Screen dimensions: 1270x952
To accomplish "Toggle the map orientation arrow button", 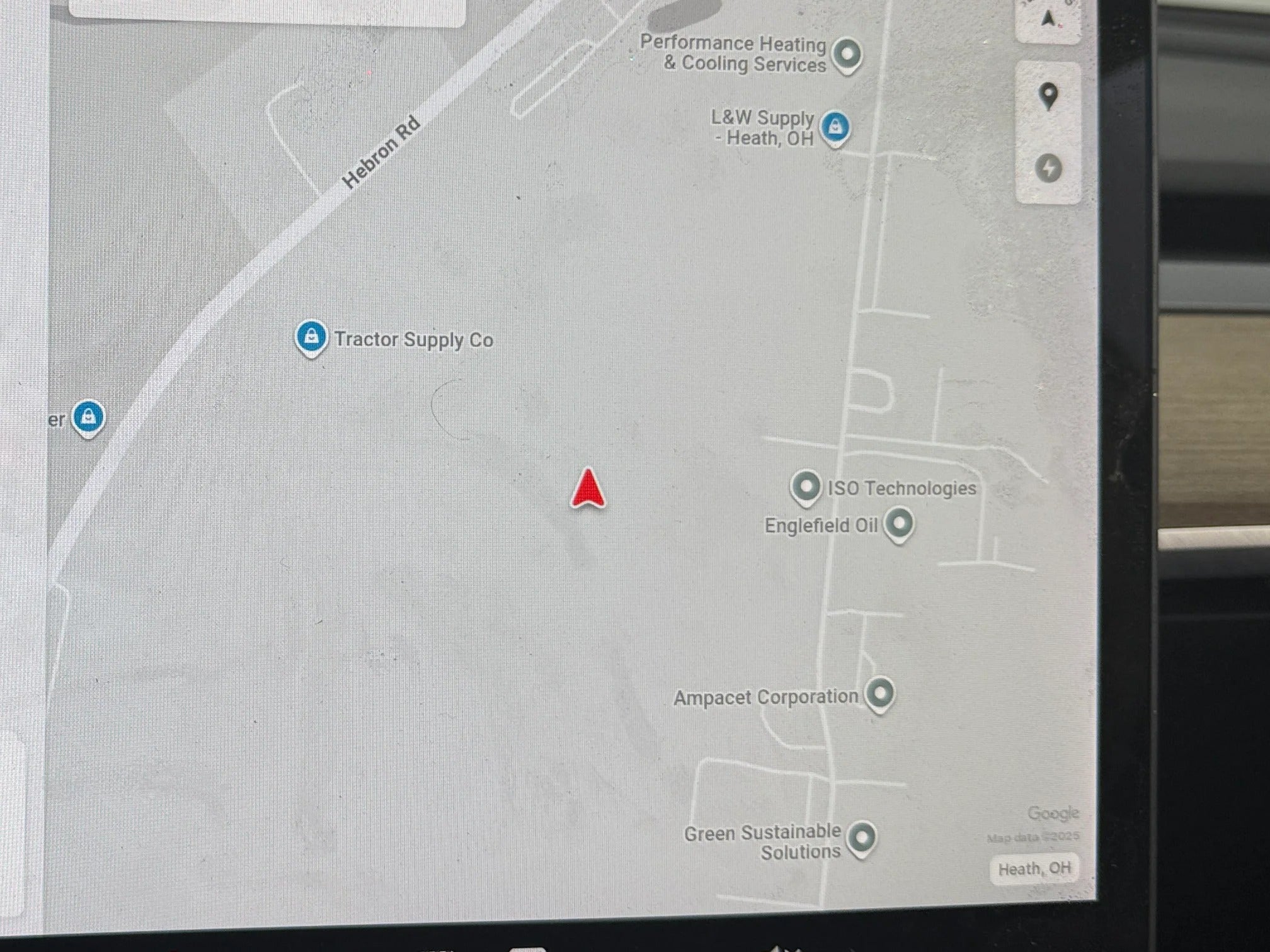I will pyautogui.click(x=1048, y=19).
